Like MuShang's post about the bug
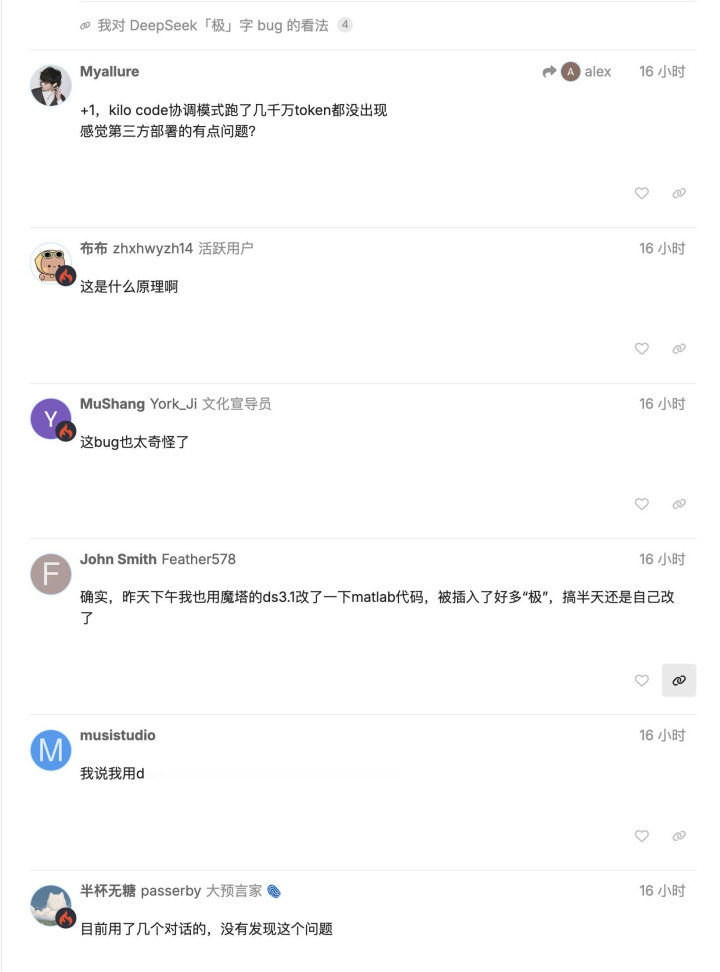The width and height of the screenshot is (720, 972). coord(641,504)
